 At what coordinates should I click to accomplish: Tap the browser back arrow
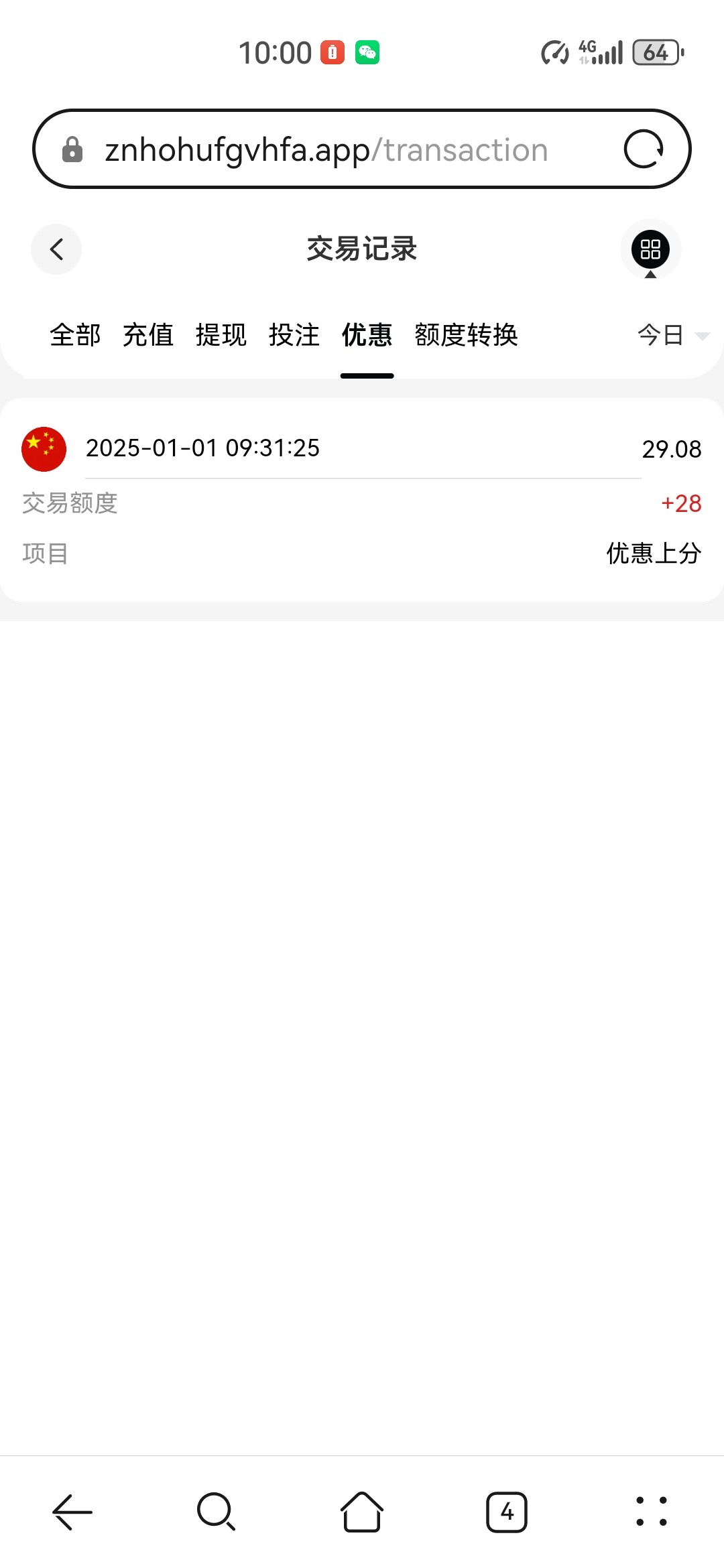72,1512
